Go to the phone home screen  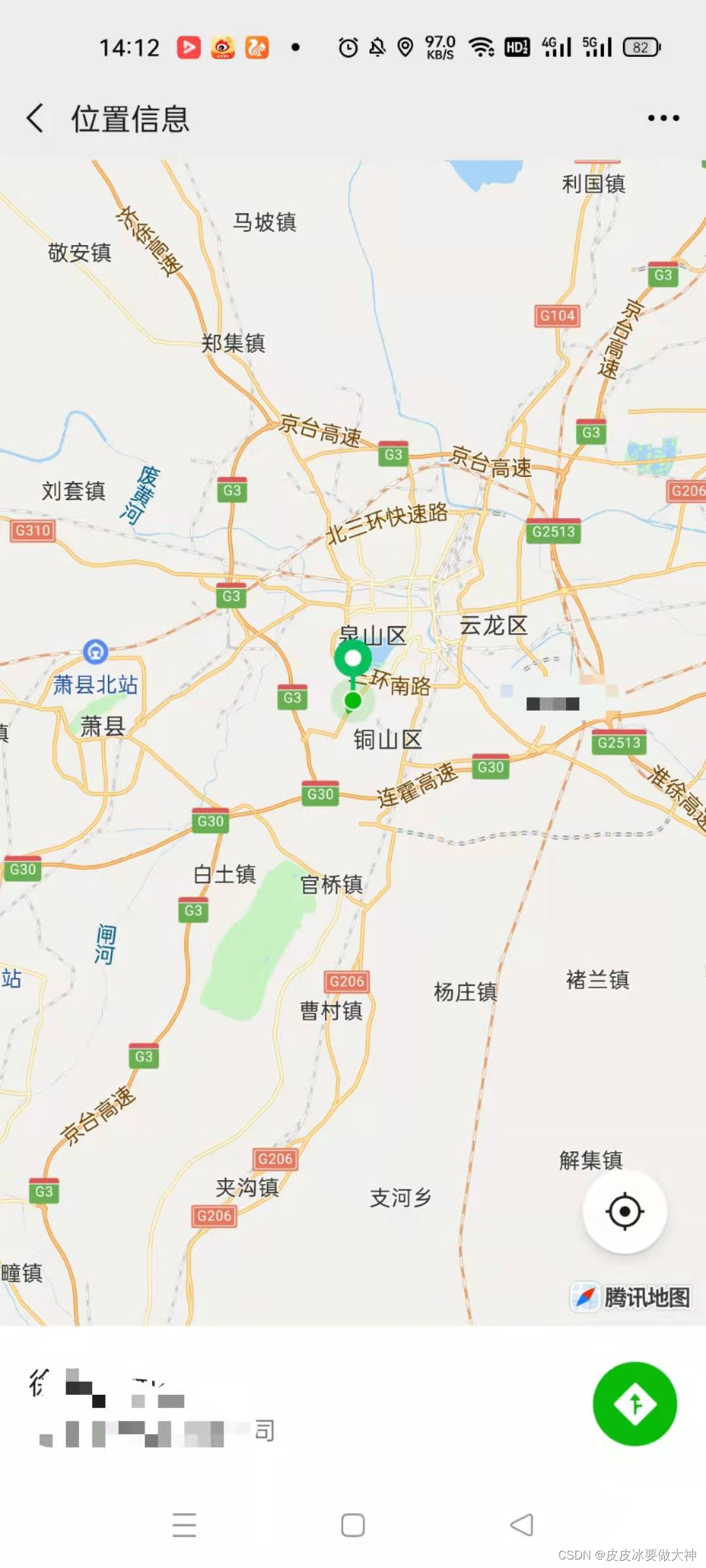[353, 1525]
